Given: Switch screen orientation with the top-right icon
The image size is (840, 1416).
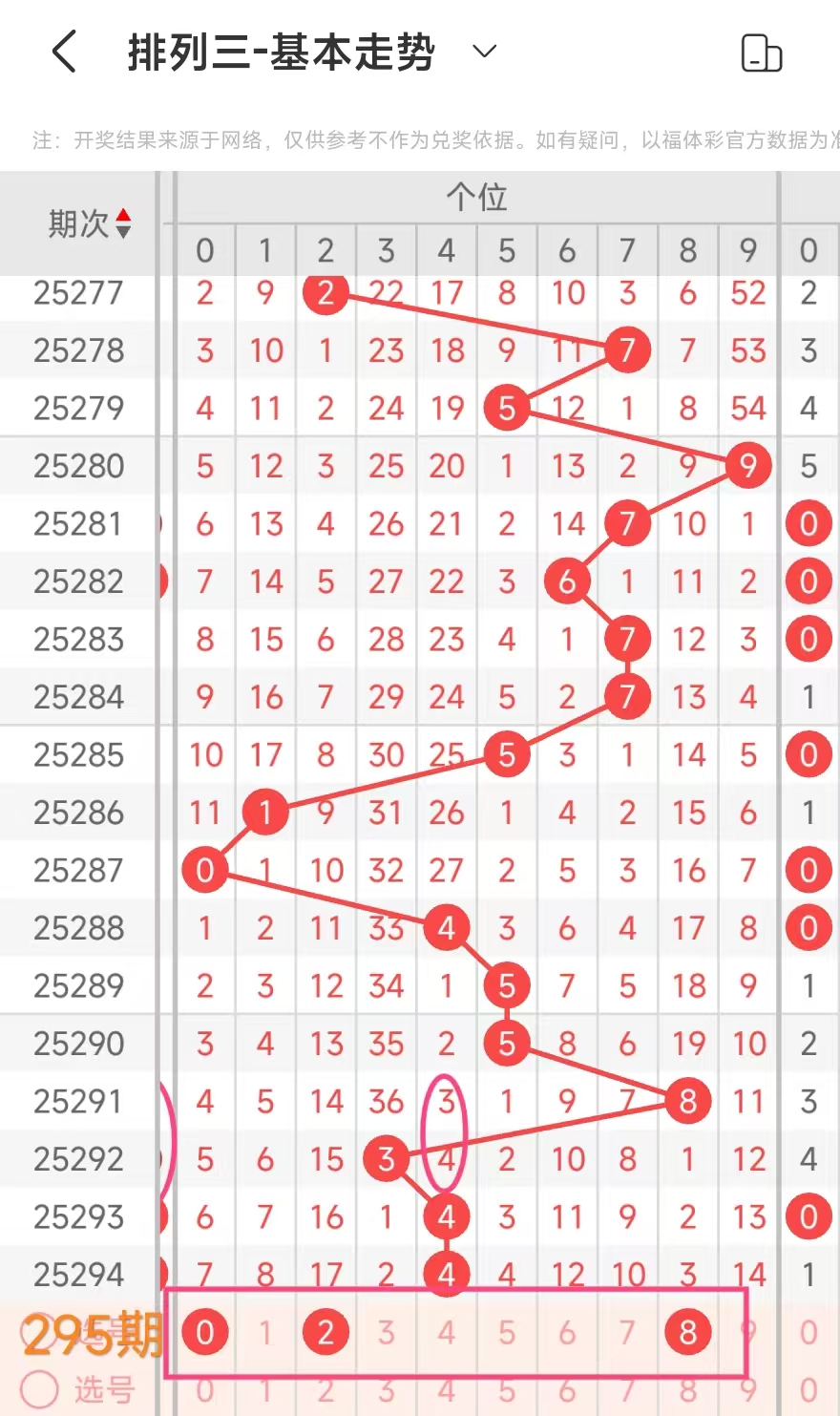Looking at the screenshot, I should coord(761,53).
